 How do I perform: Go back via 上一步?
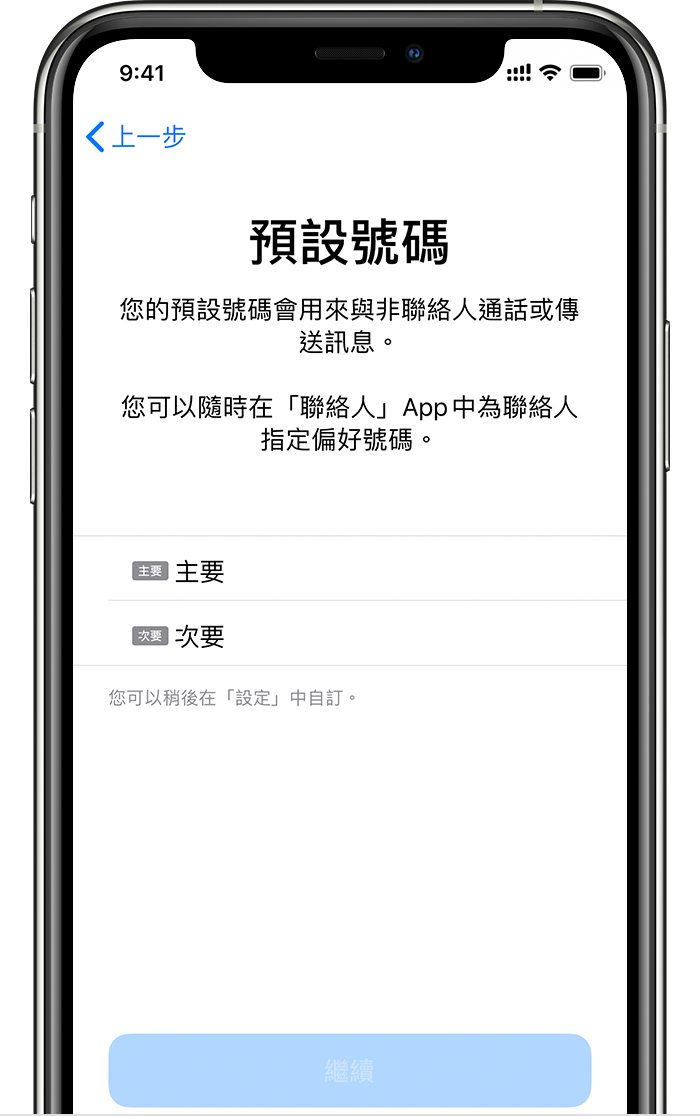[137, 137]
